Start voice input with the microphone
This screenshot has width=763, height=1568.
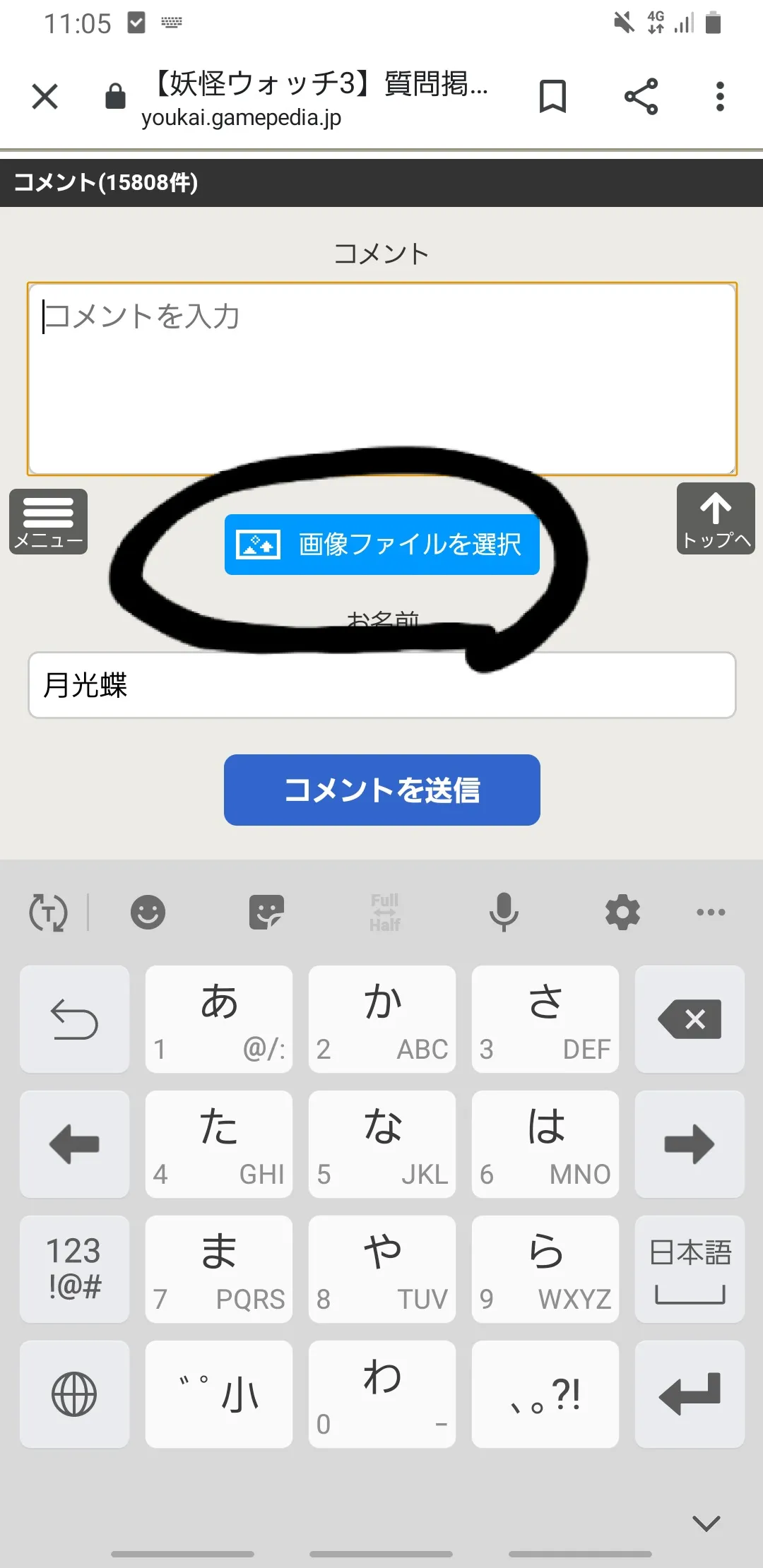click(x=504, y=912)
